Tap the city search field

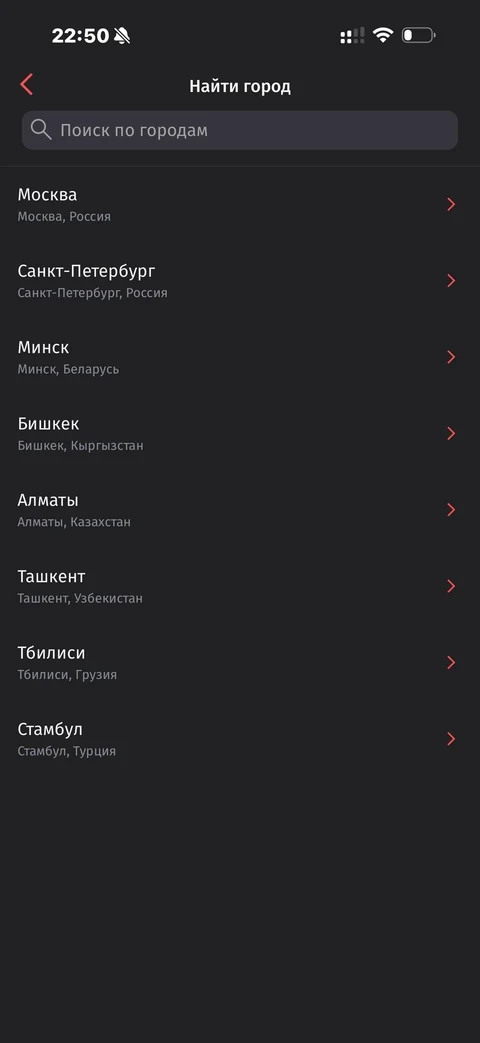(x=240, y=130)
